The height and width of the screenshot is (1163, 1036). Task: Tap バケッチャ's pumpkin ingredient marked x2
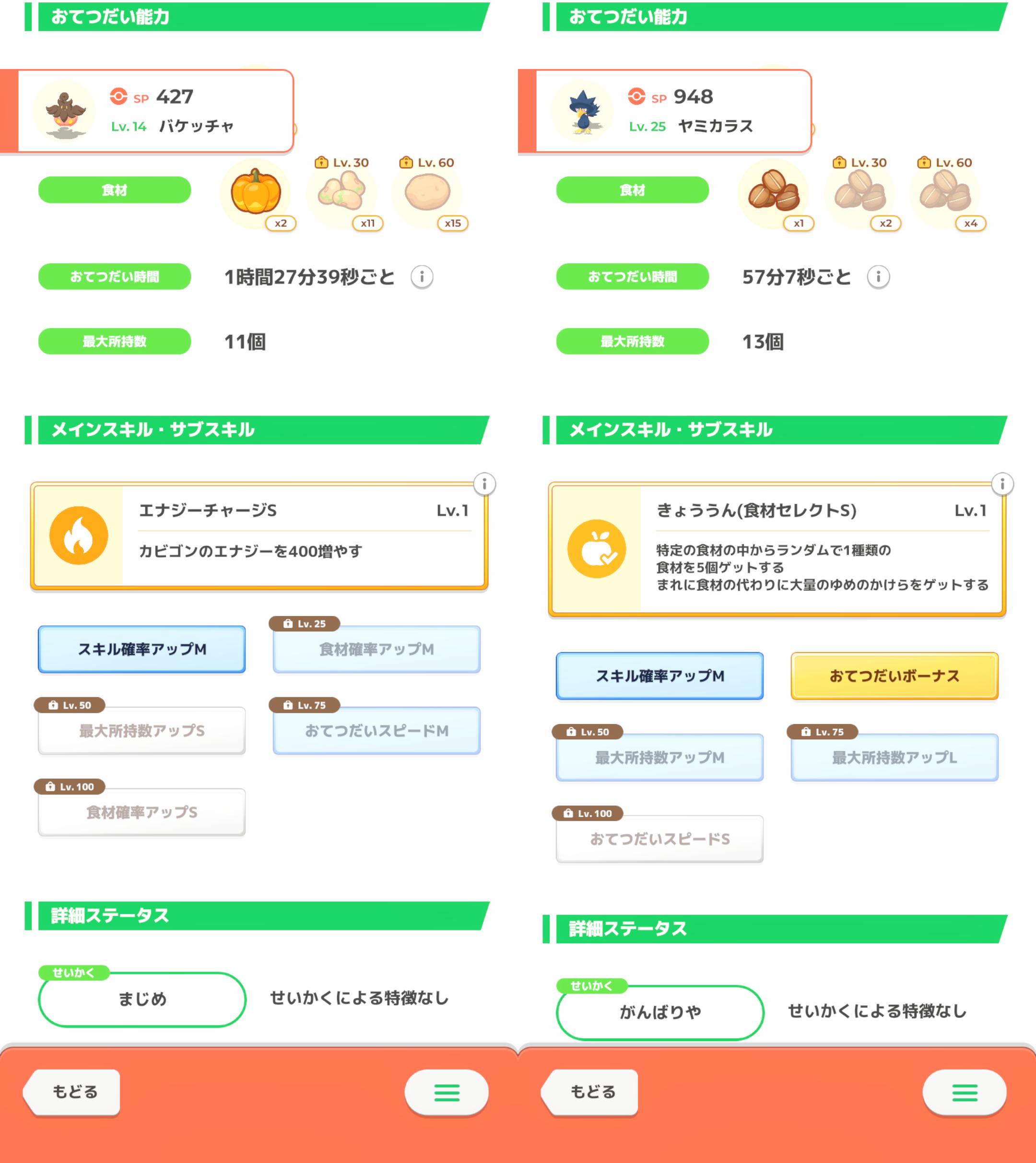coord(256,192)
